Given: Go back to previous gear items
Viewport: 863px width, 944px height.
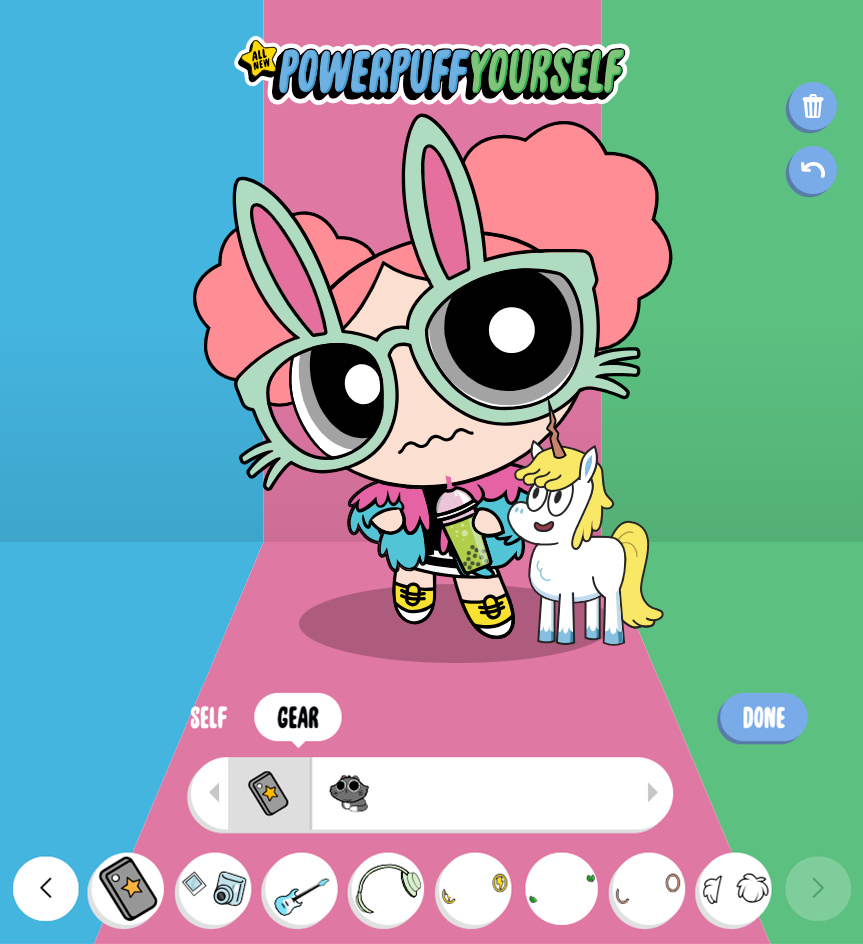Looking at the screenshot, I should (x=46, y=888).
